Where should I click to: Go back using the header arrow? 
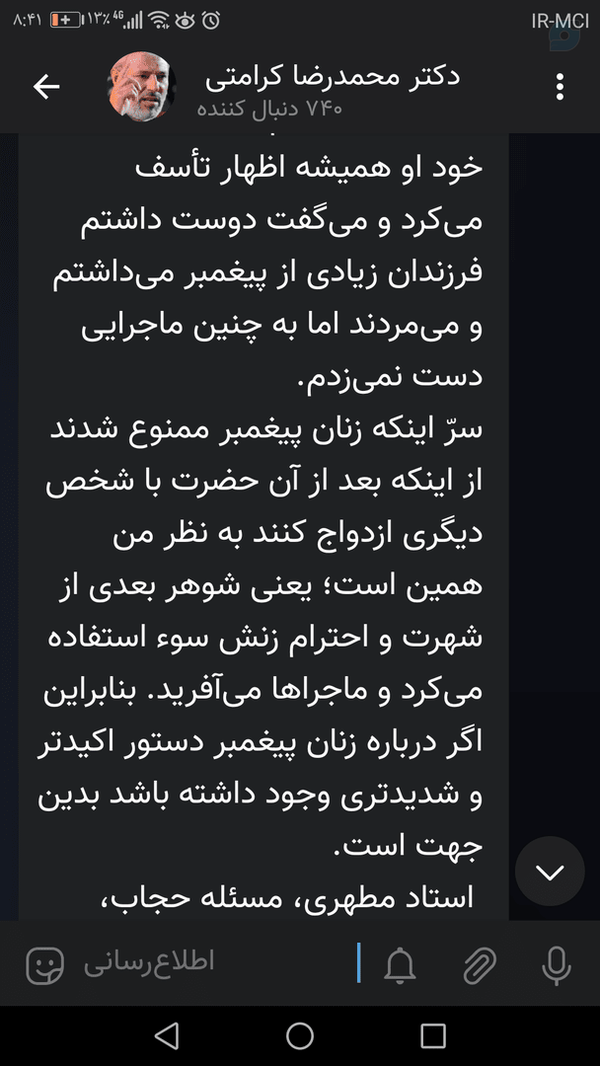pos(46,86)
